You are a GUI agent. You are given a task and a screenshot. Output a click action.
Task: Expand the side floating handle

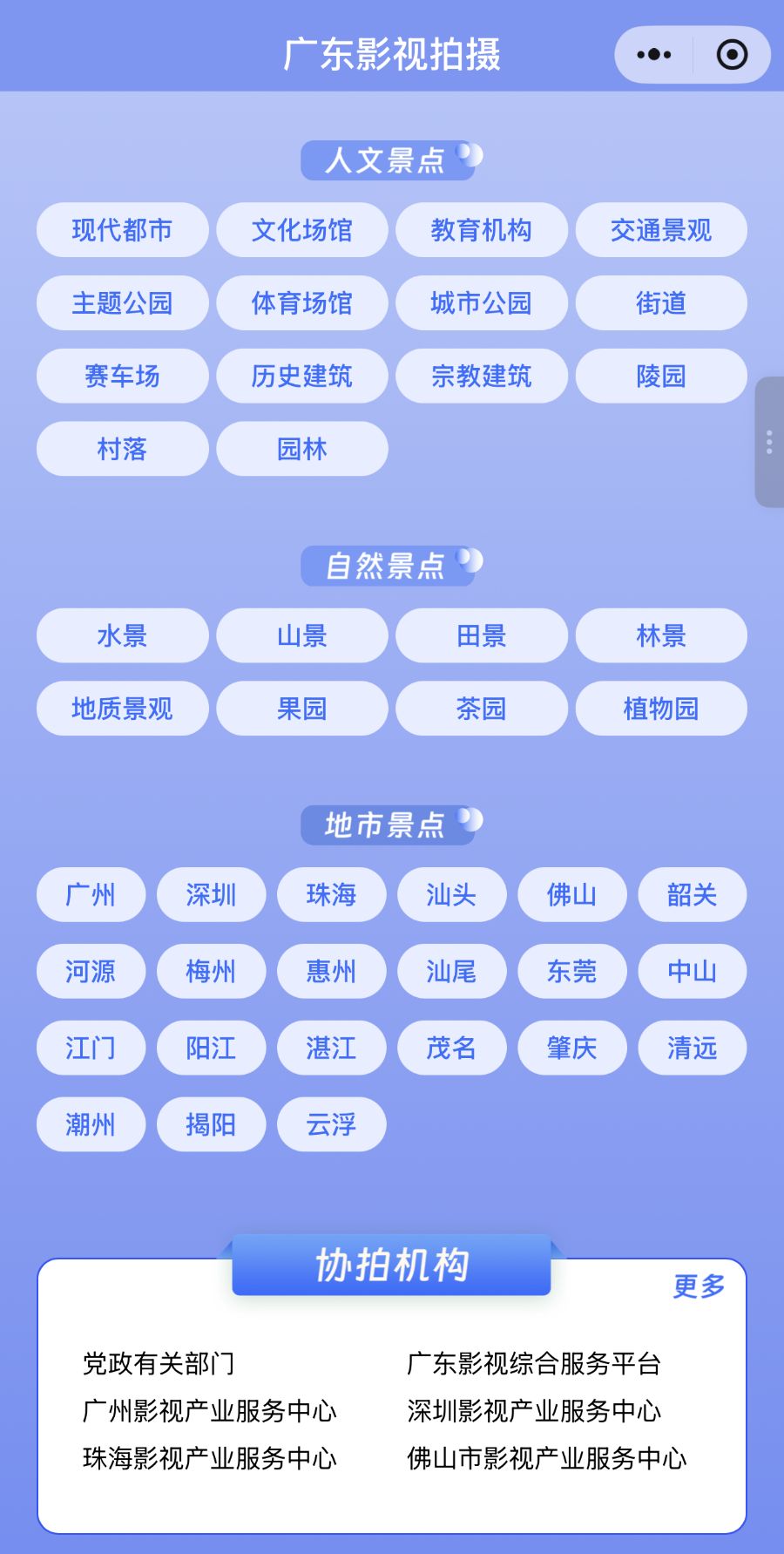tap(769, 442)
